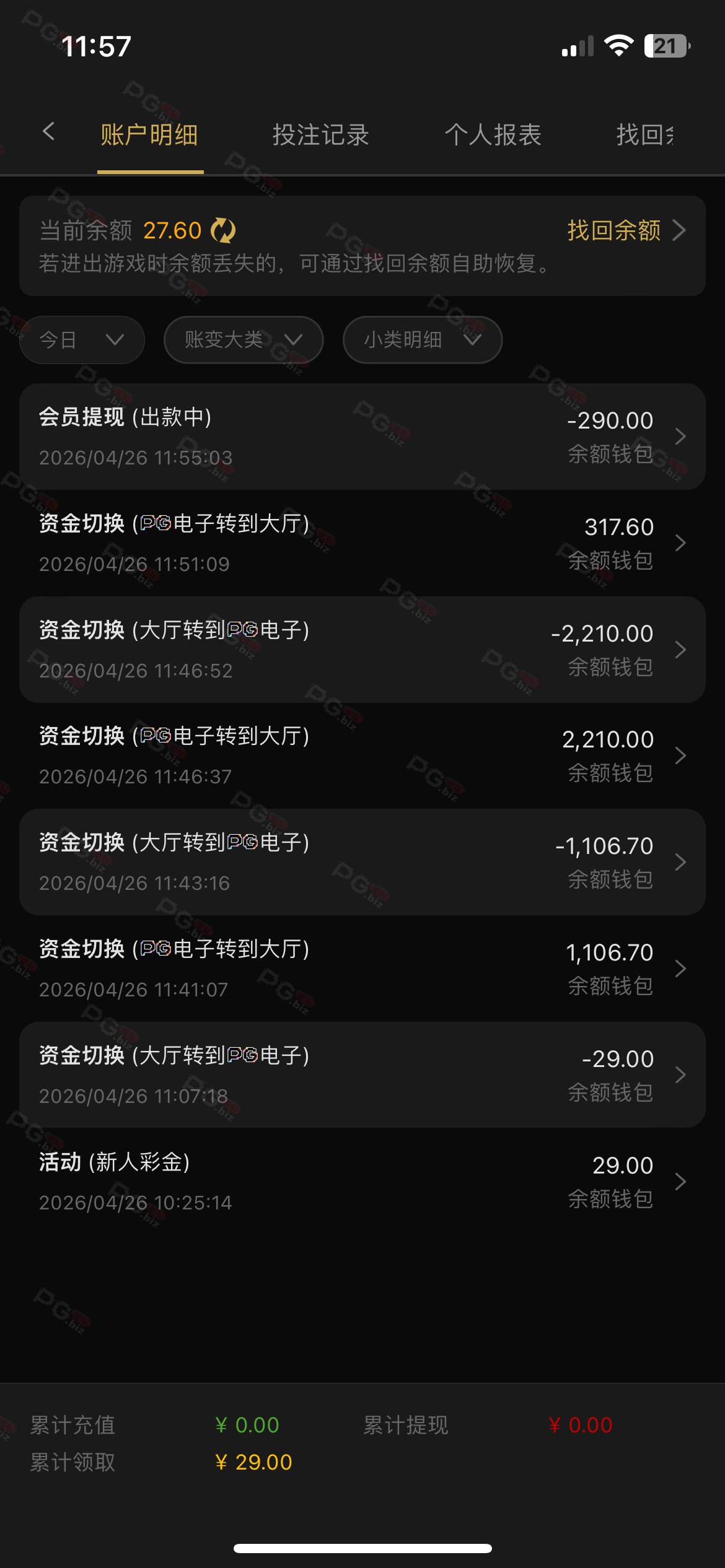Switch to the 个人报表 tab

493,135
